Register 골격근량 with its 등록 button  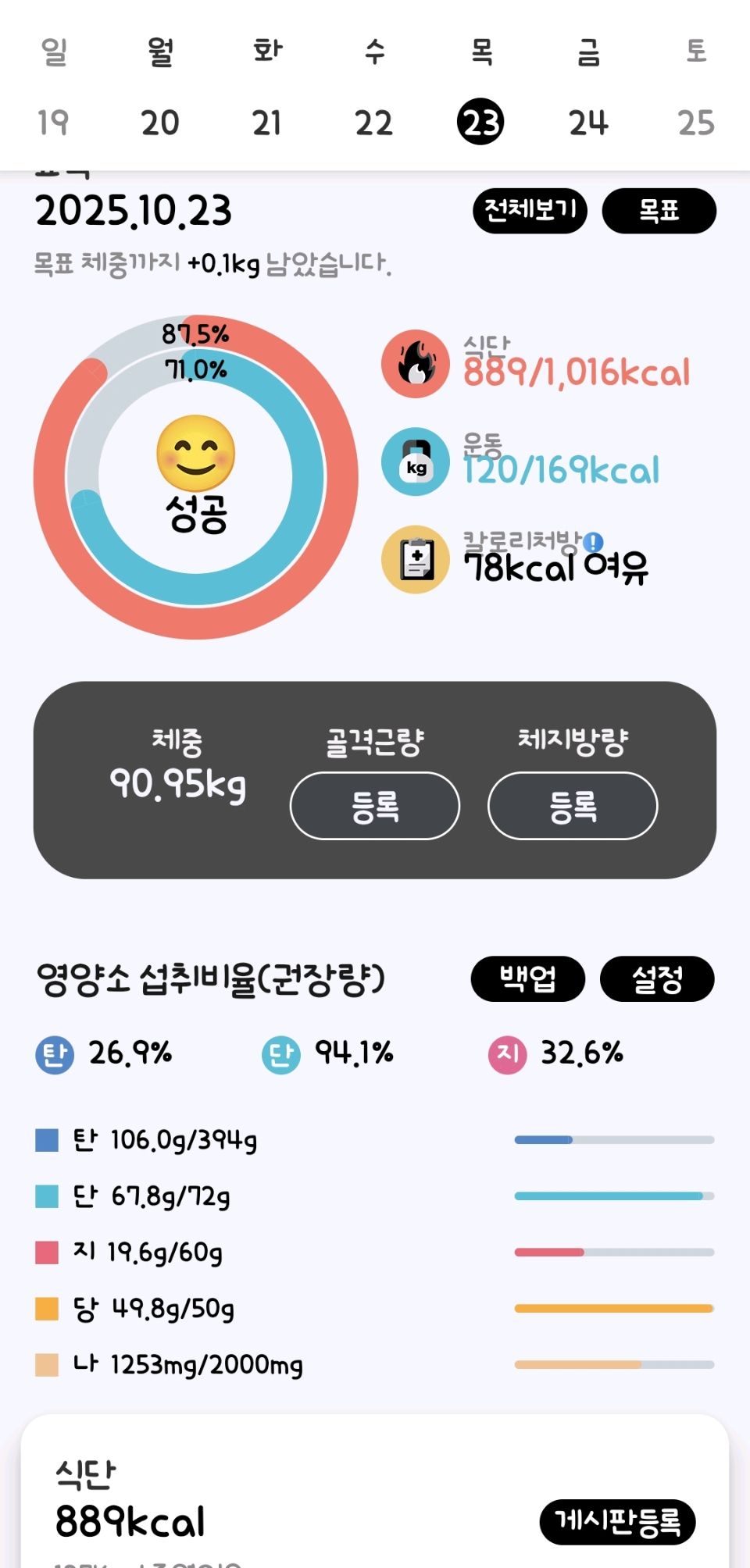click(374, 806)
